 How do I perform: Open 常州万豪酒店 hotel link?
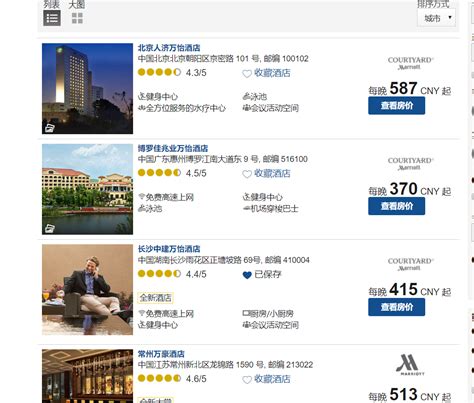pos(161,354)
